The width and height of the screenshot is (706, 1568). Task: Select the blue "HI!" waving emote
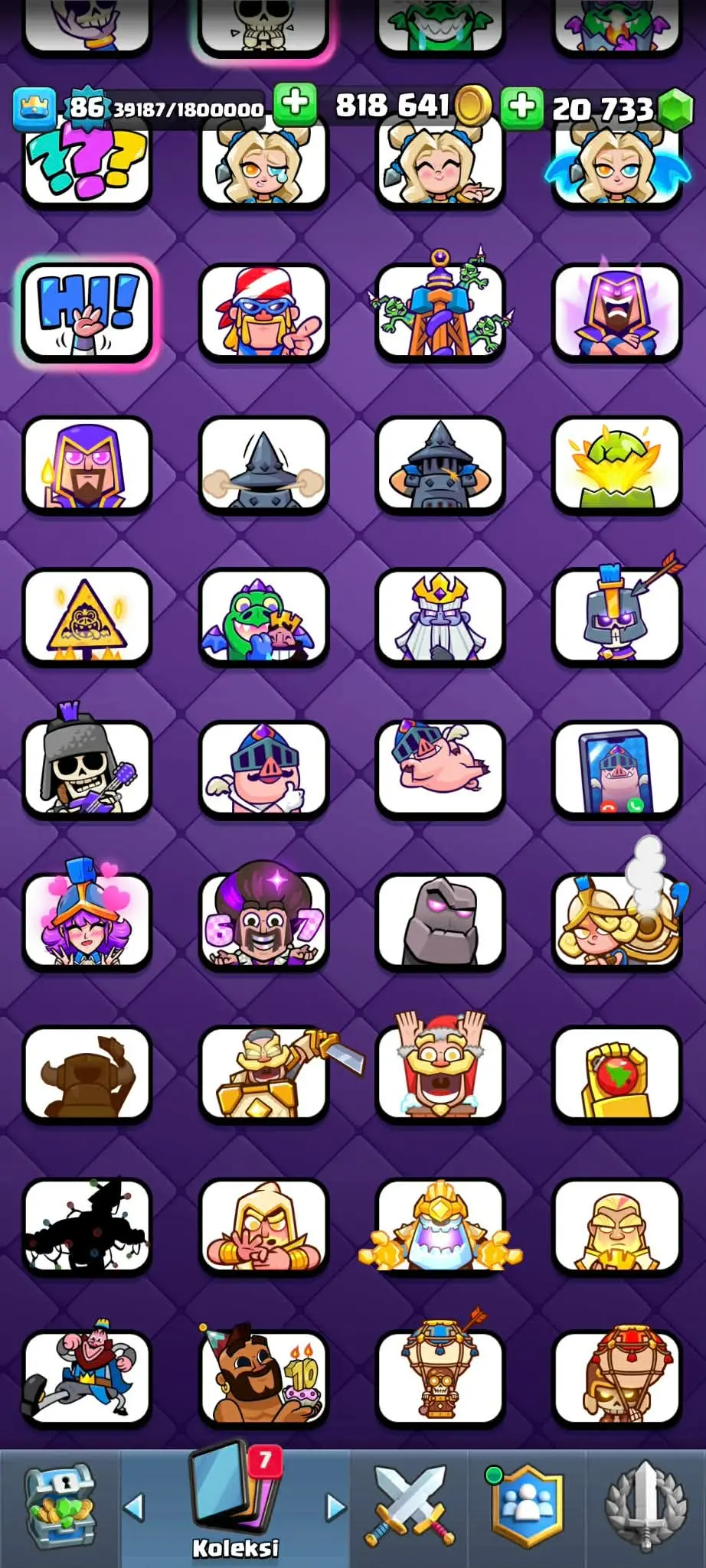click(x=87, y=312)
